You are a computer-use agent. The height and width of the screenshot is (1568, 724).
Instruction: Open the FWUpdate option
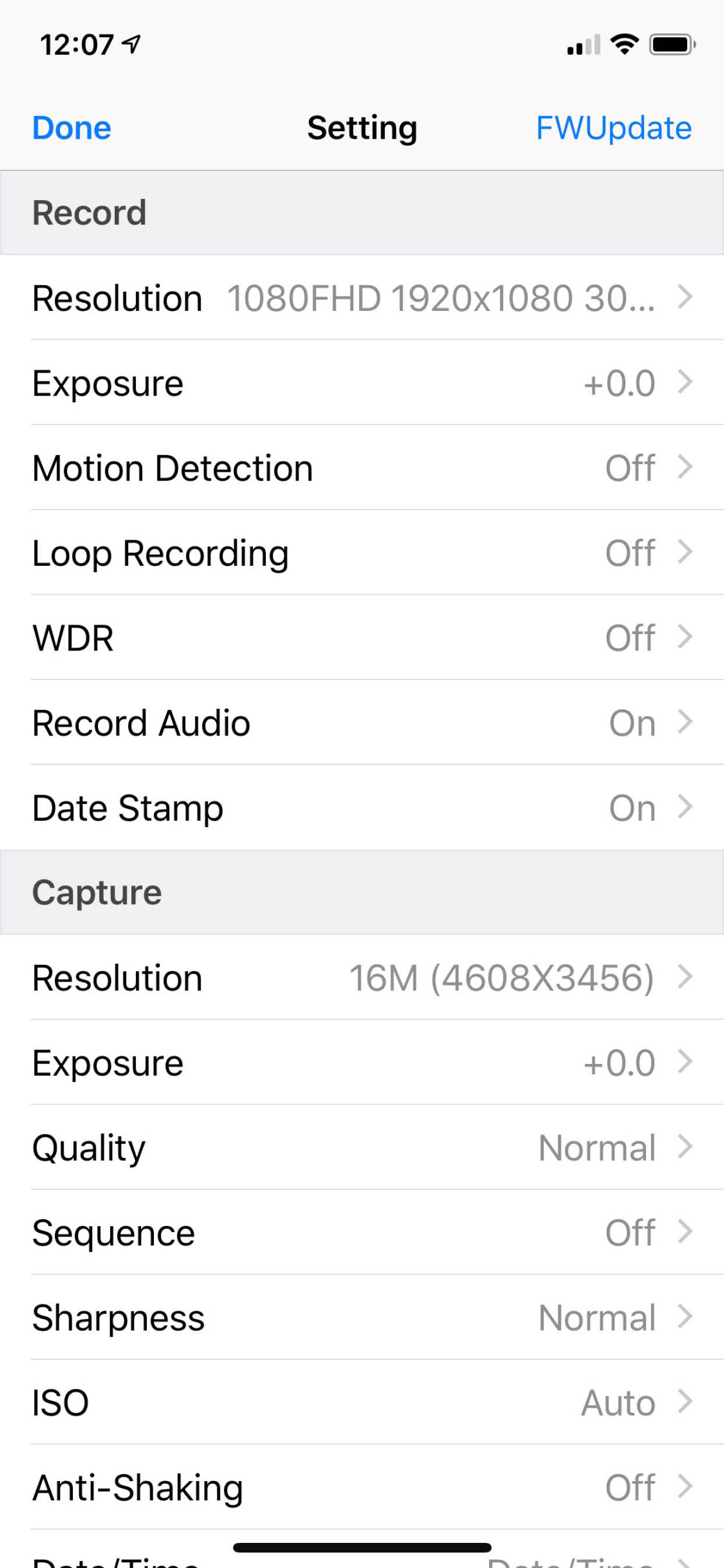[613, 128]
